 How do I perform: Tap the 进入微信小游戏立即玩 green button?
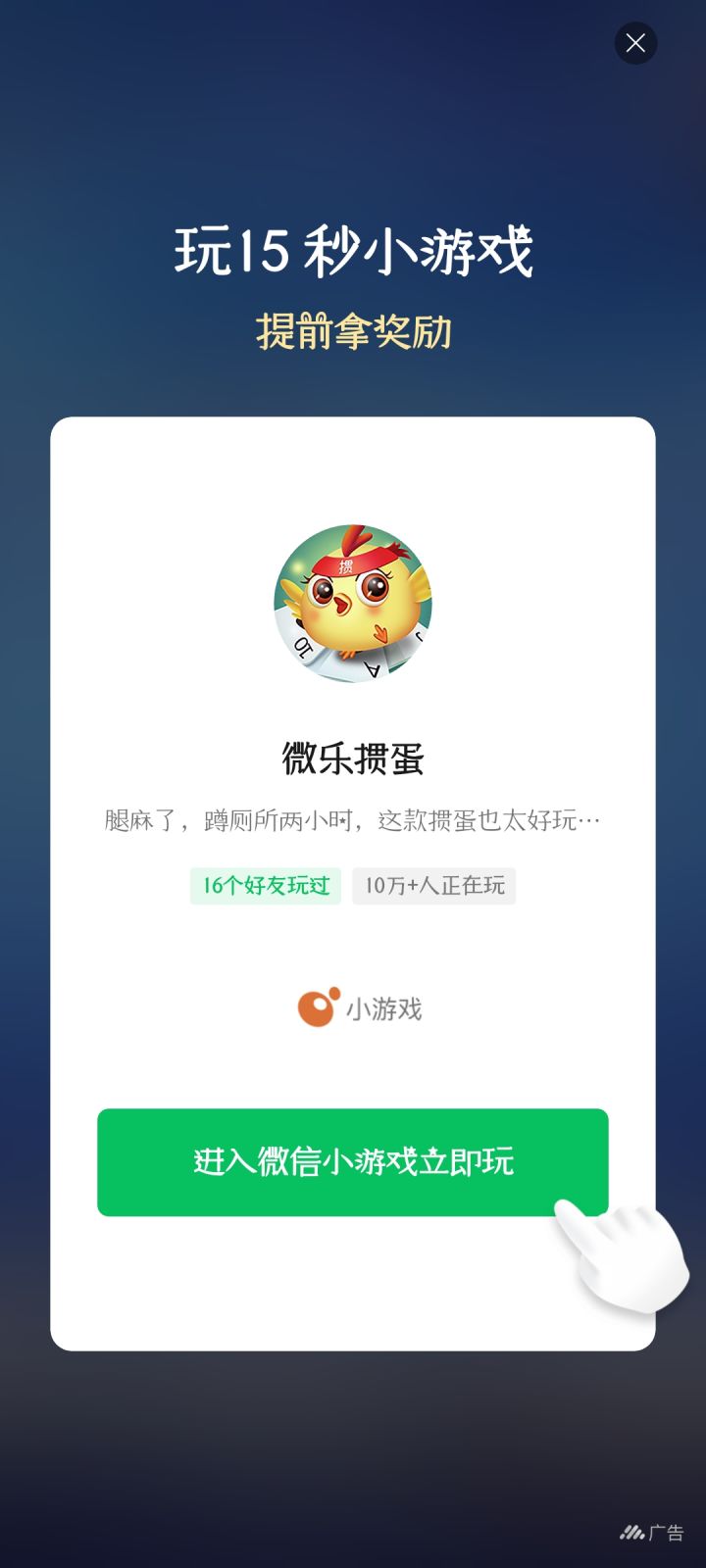(351, 1162)
